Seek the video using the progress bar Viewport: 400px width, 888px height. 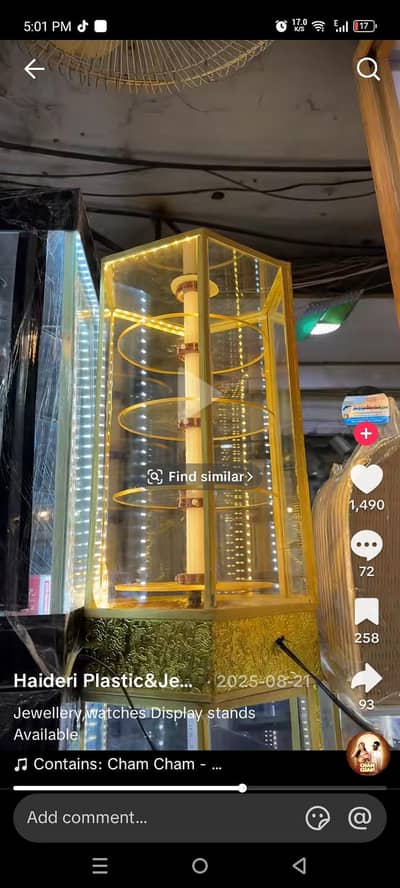click(199, 788)
